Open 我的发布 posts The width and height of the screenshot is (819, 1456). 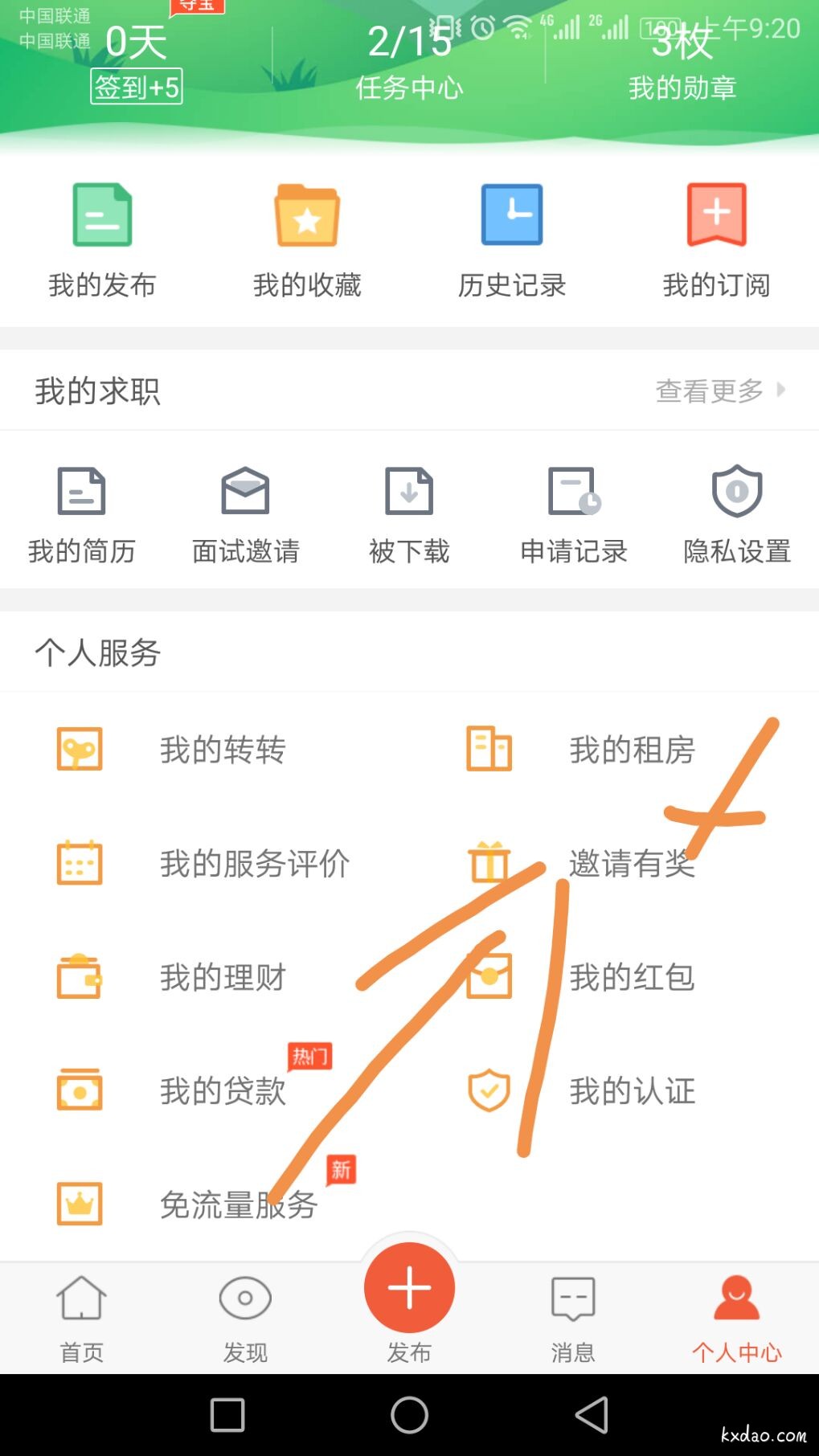coord(102,239)
